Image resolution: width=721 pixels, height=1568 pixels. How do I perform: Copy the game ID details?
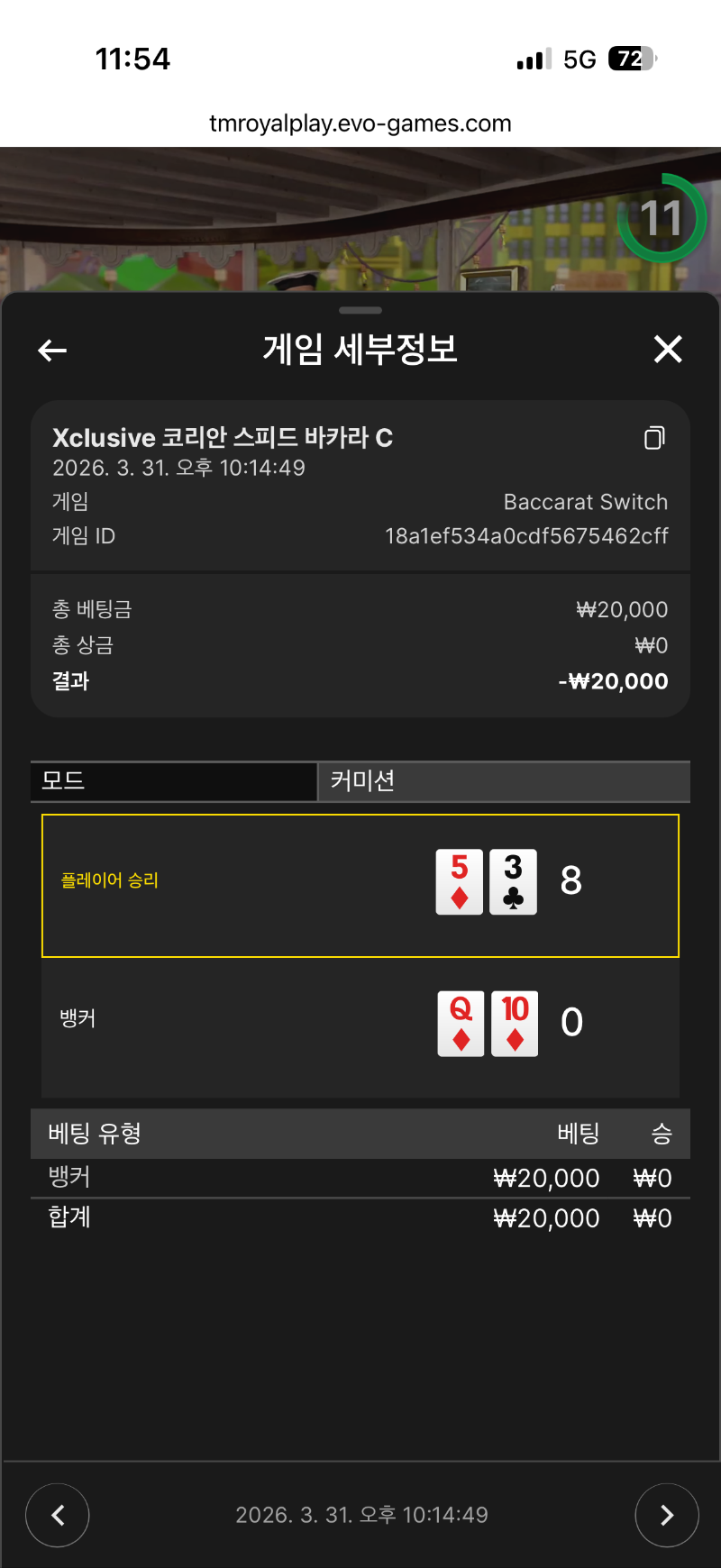pyautogui.click(x=654, y=438)
